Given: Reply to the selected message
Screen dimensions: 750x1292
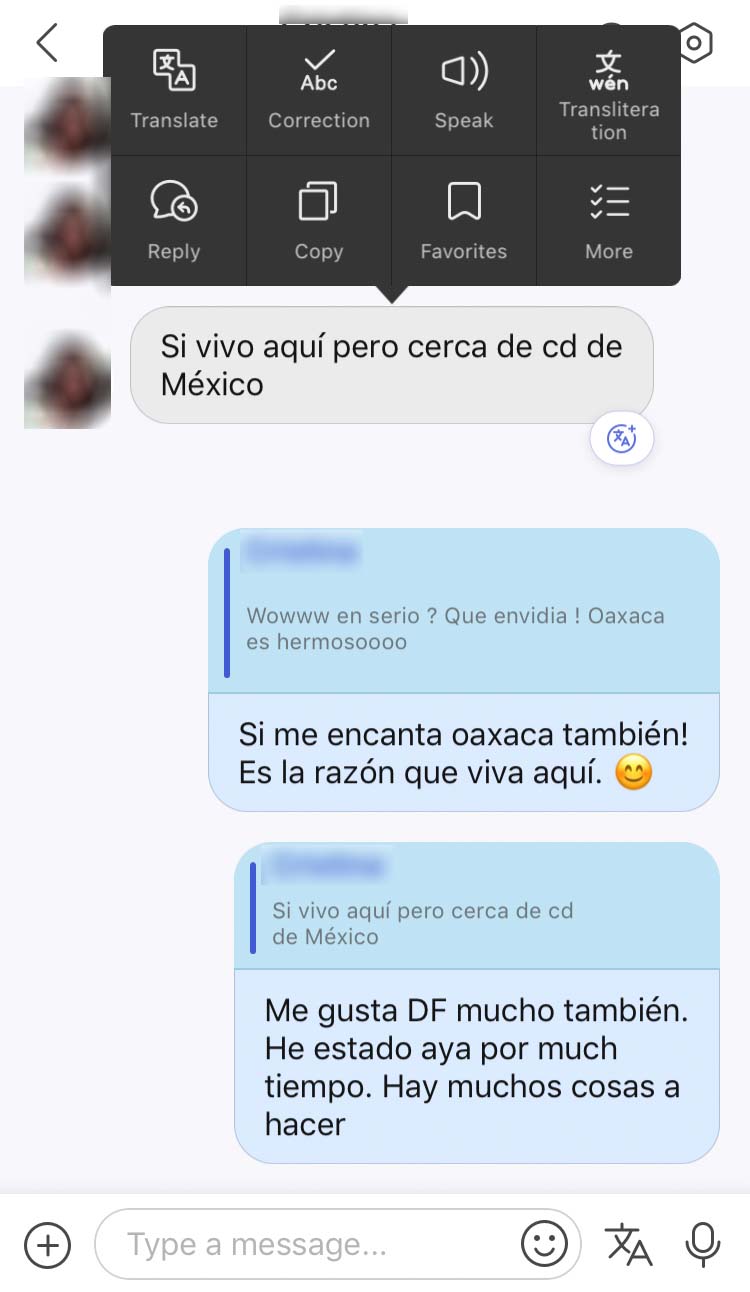Looking at the screenshot, I should tap(174, 221).
